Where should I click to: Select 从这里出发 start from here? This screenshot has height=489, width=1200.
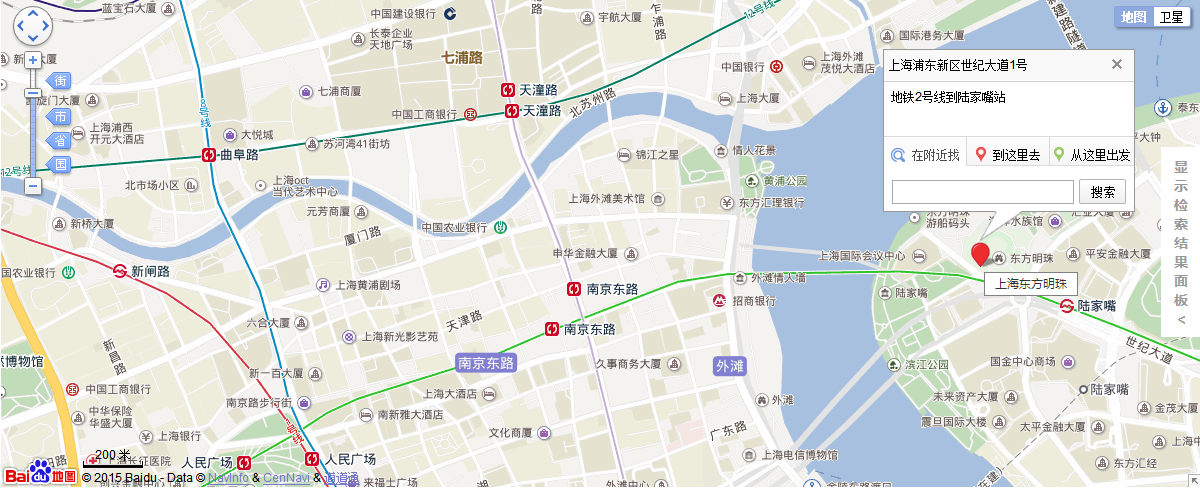tap(1092, 155)
